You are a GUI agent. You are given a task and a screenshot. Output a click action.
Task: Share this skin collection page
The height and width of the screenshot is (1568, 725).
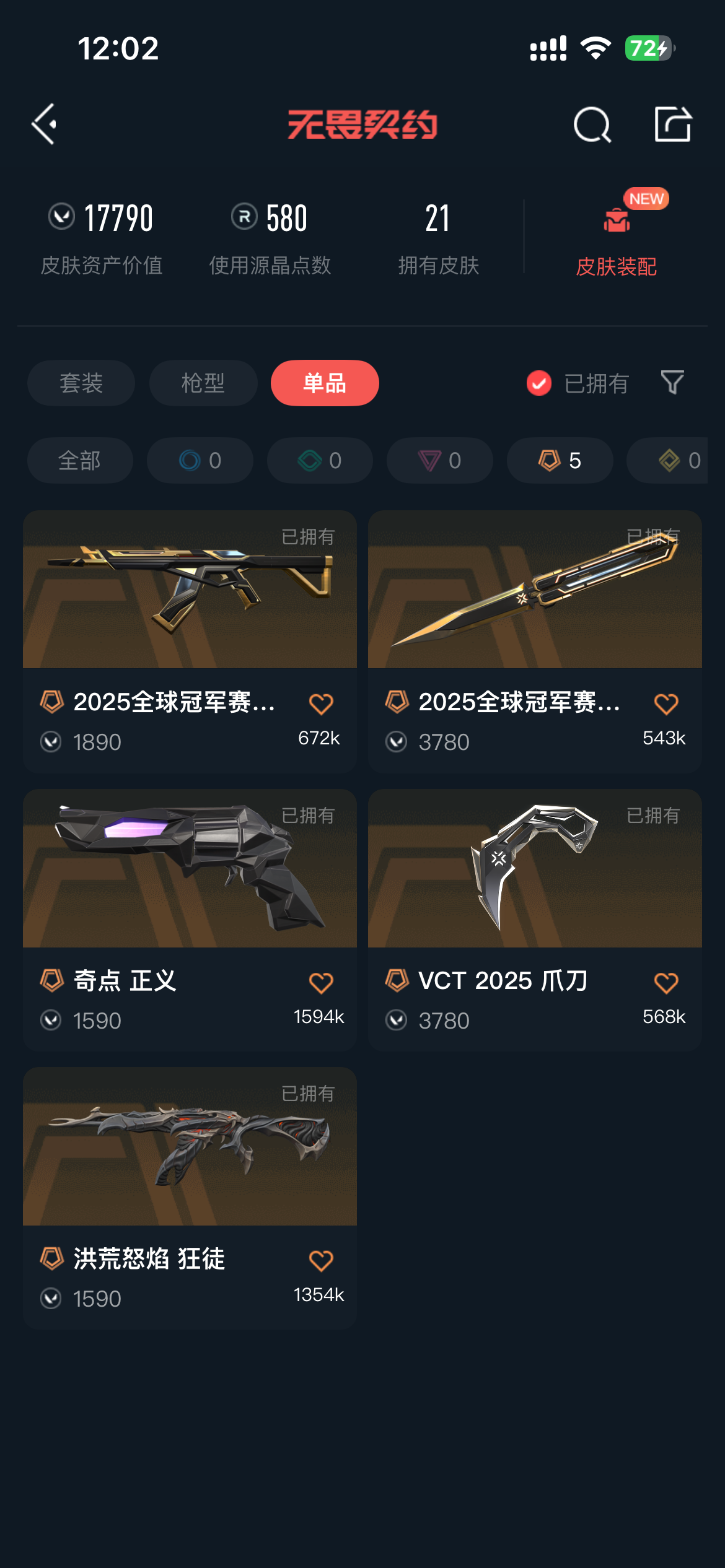pyautogui.click(x=673, y=124)
